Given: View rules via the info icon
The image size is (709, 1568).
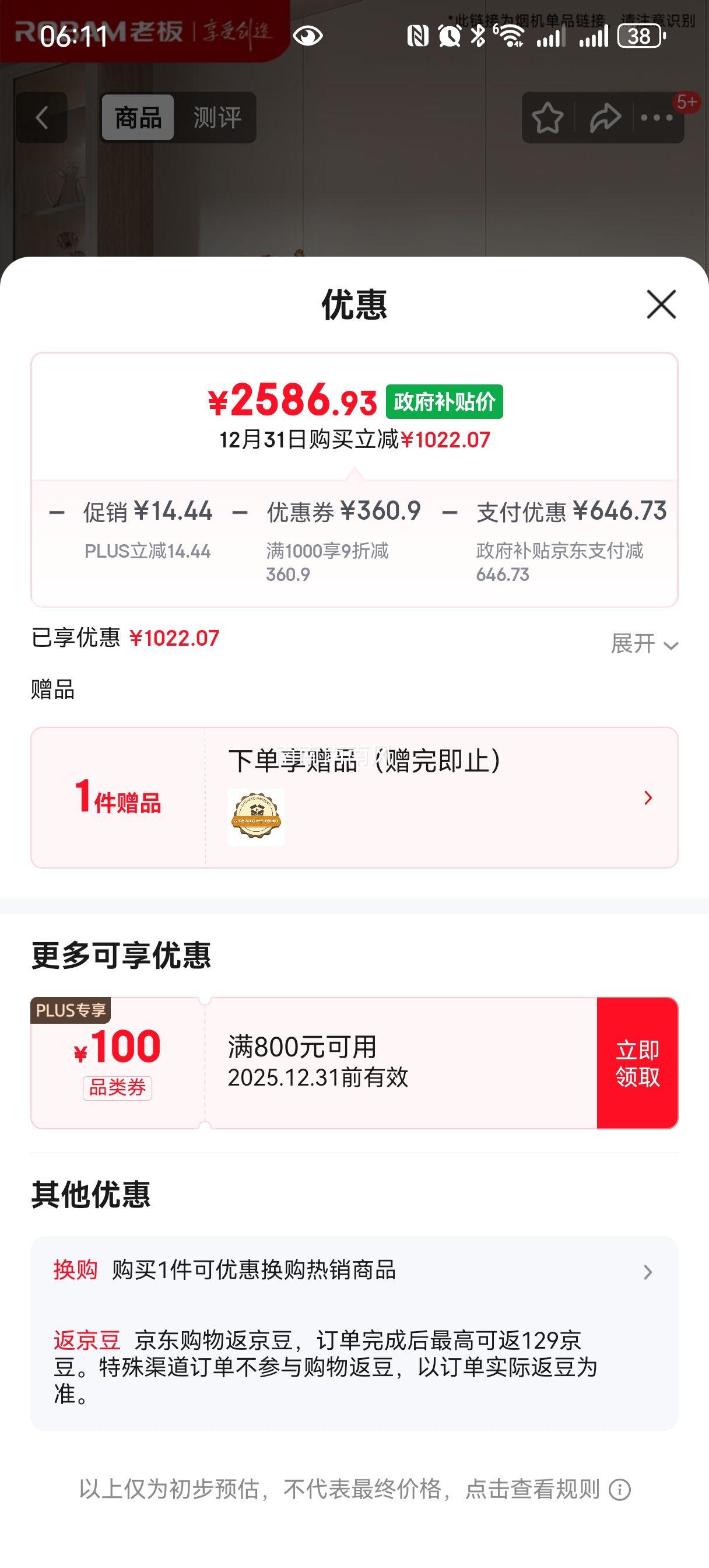Looking at the screenshot, I should [620, 1489].
